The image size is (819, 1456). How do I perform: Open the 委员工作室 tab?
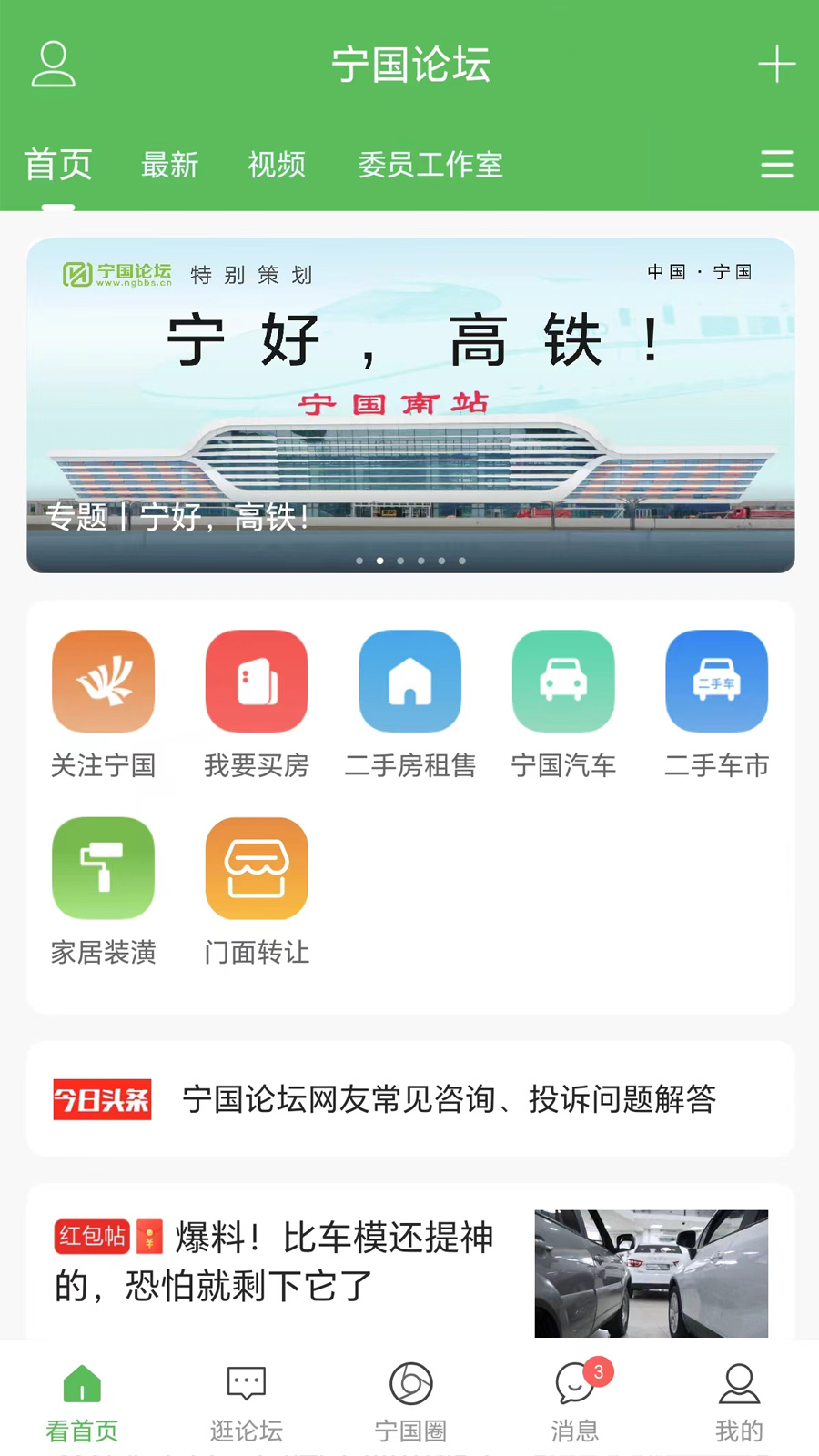pos(430,165)
